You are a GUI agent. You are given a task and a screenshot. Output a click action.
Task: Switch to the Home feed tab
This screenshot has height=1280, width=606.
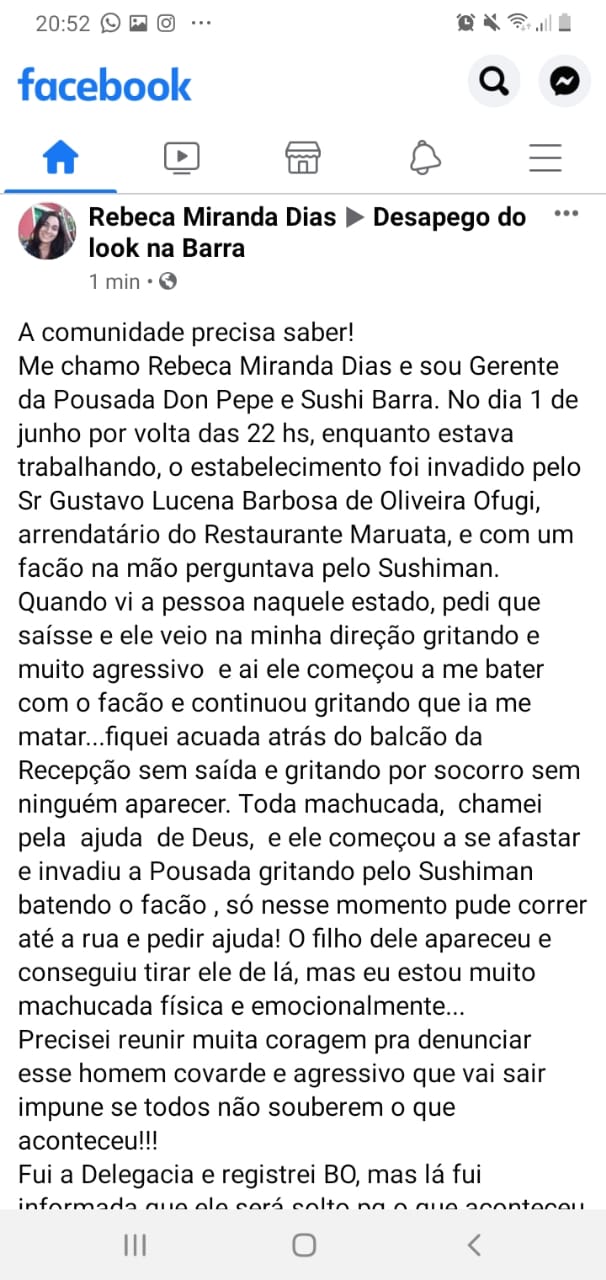[x=61, y=157]
